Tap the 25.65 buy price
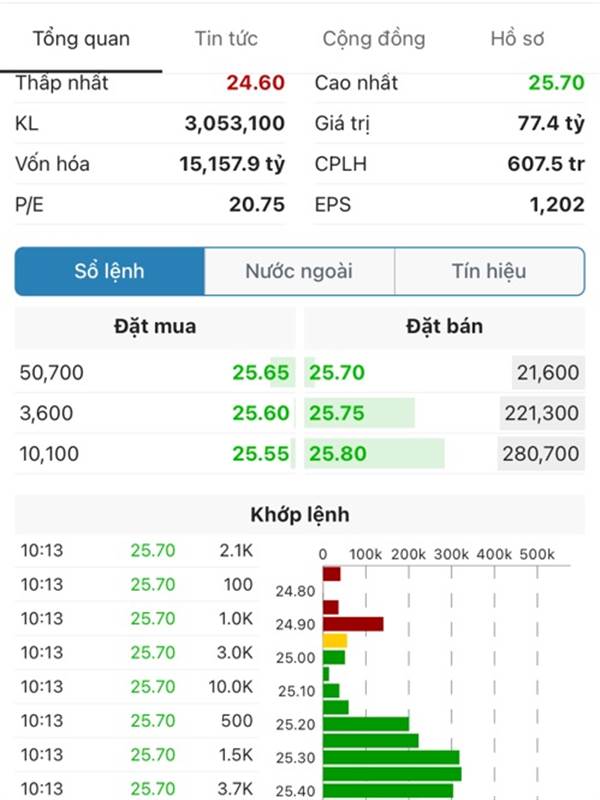This screenshot has height=800, width=600. pyautogui.click(x=261, y=373)
